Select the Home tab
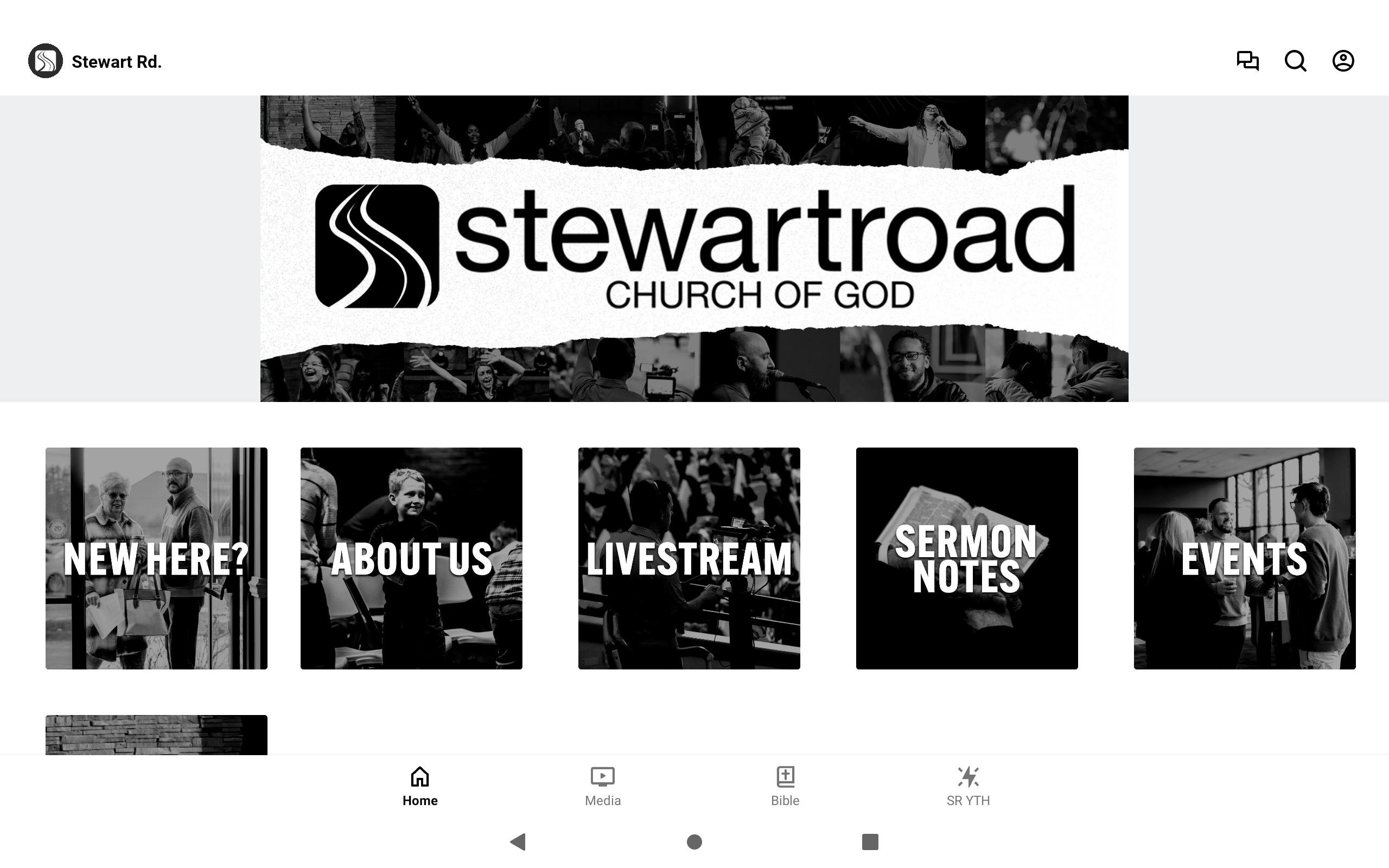Image resolution: width=1389 pixels, height=868 pixels. 419,786
